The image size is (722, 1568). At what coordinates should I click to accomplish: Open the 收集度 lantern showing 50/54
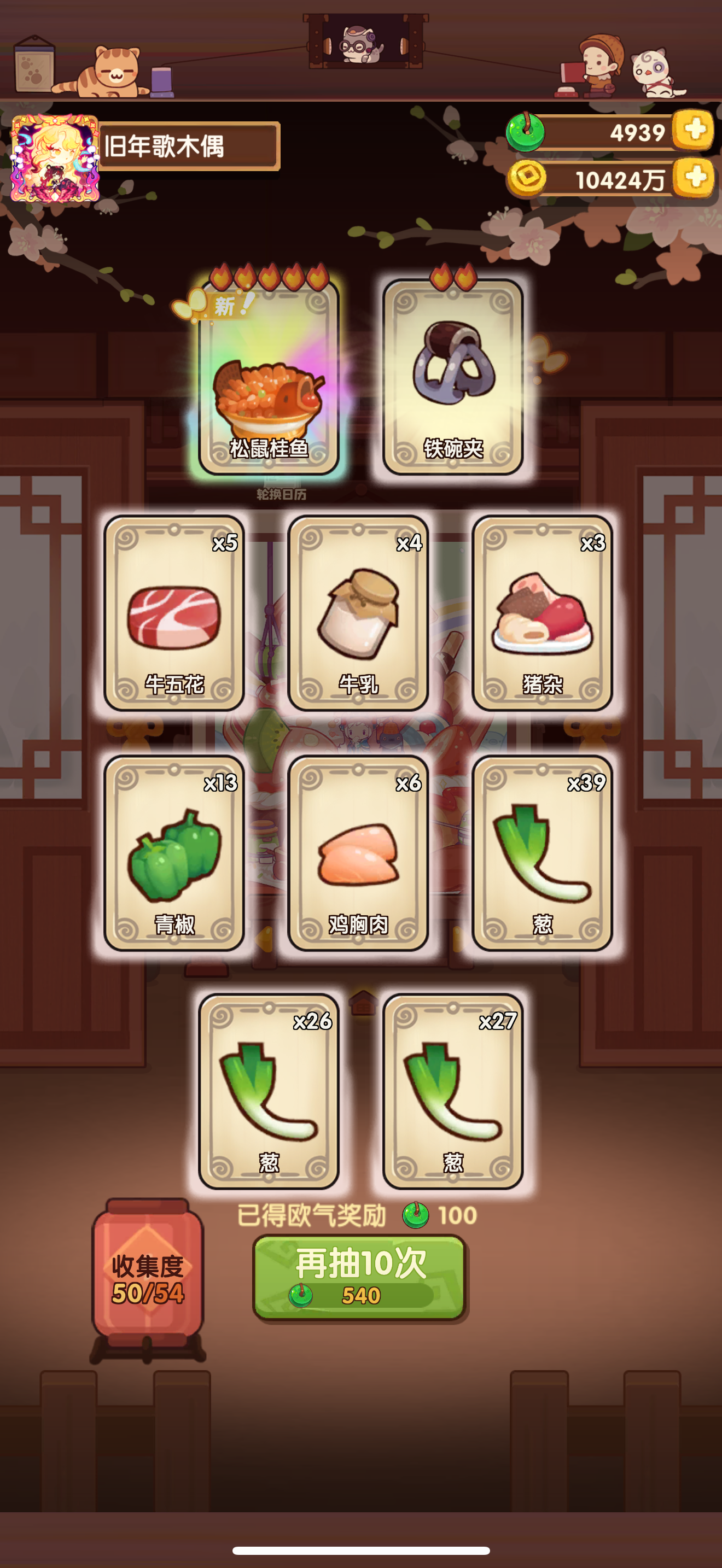point(146,1283)
